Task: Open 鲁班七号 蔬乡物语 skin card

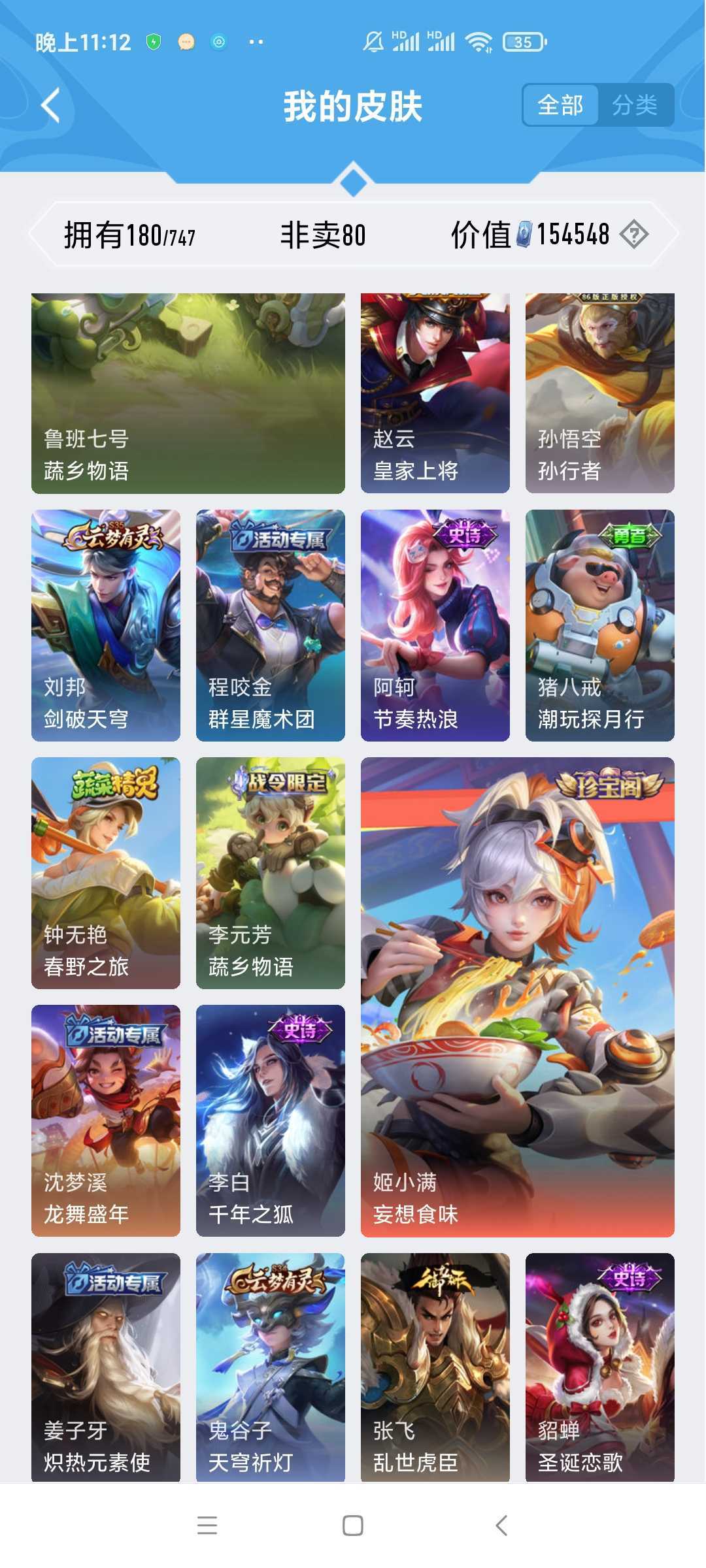Action: coord(188,393)
